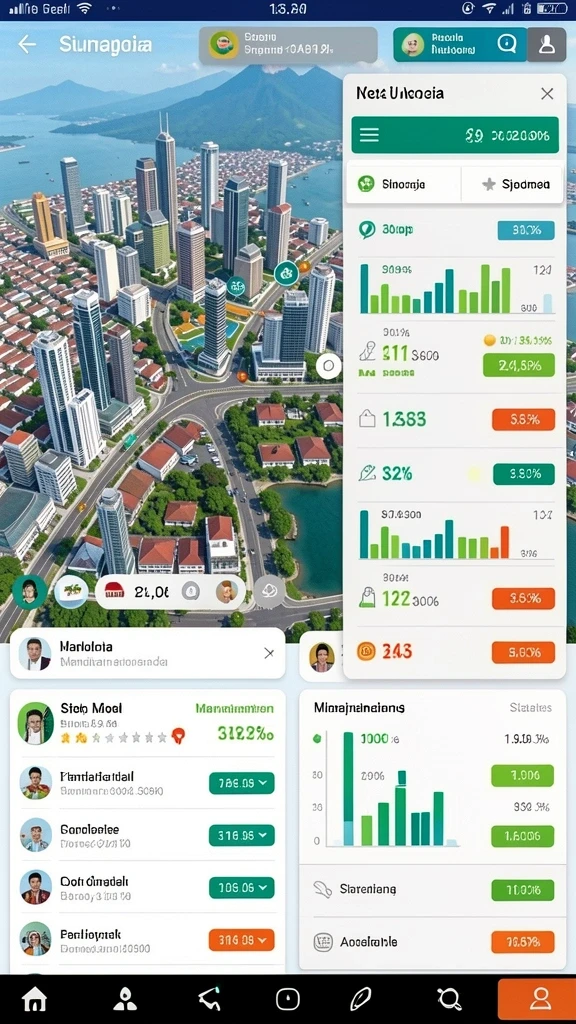This screenshot has height=1024, width=576.
Task: Open the Aoeelrable row
Action: 432,942
